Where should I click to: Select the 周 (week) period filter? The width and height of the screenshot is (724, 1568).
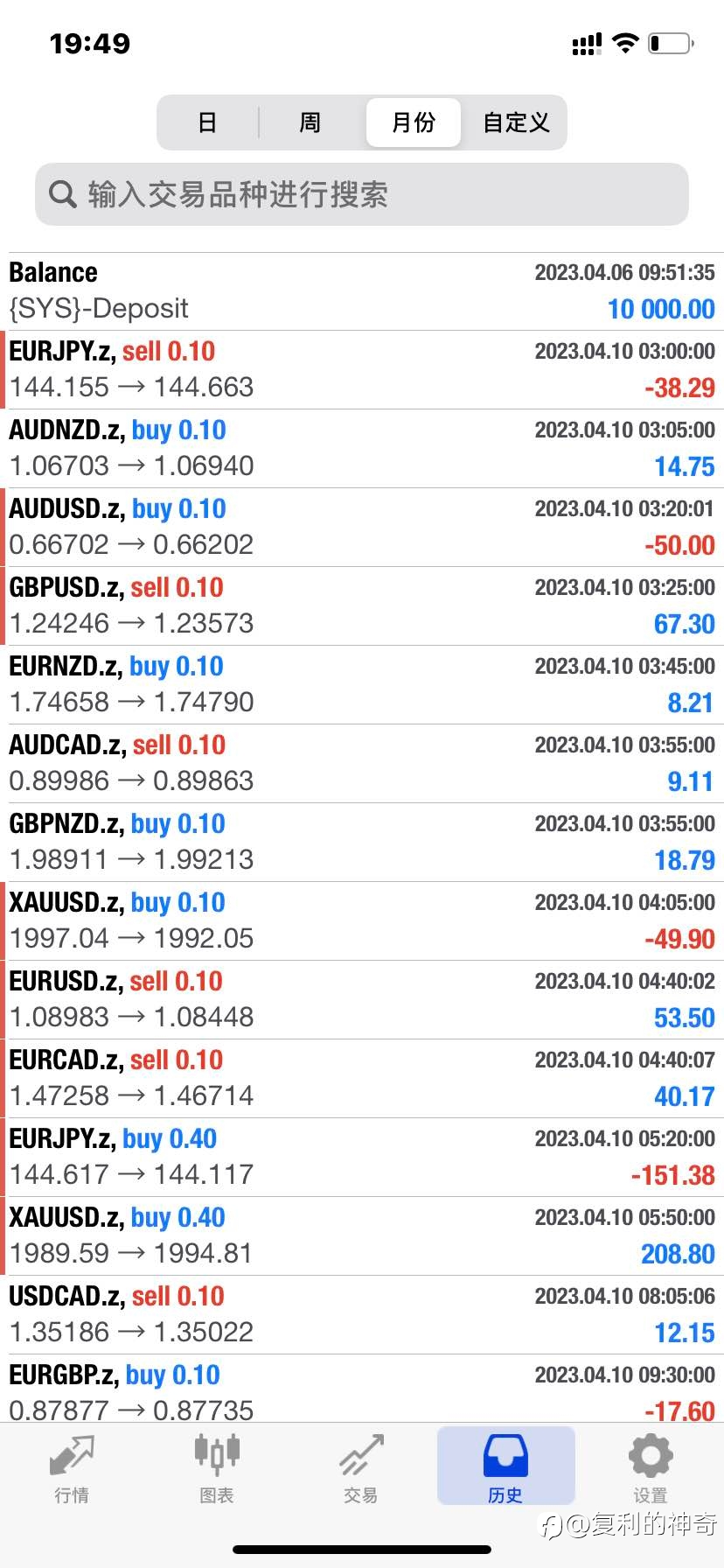click(x=310, y=122)
